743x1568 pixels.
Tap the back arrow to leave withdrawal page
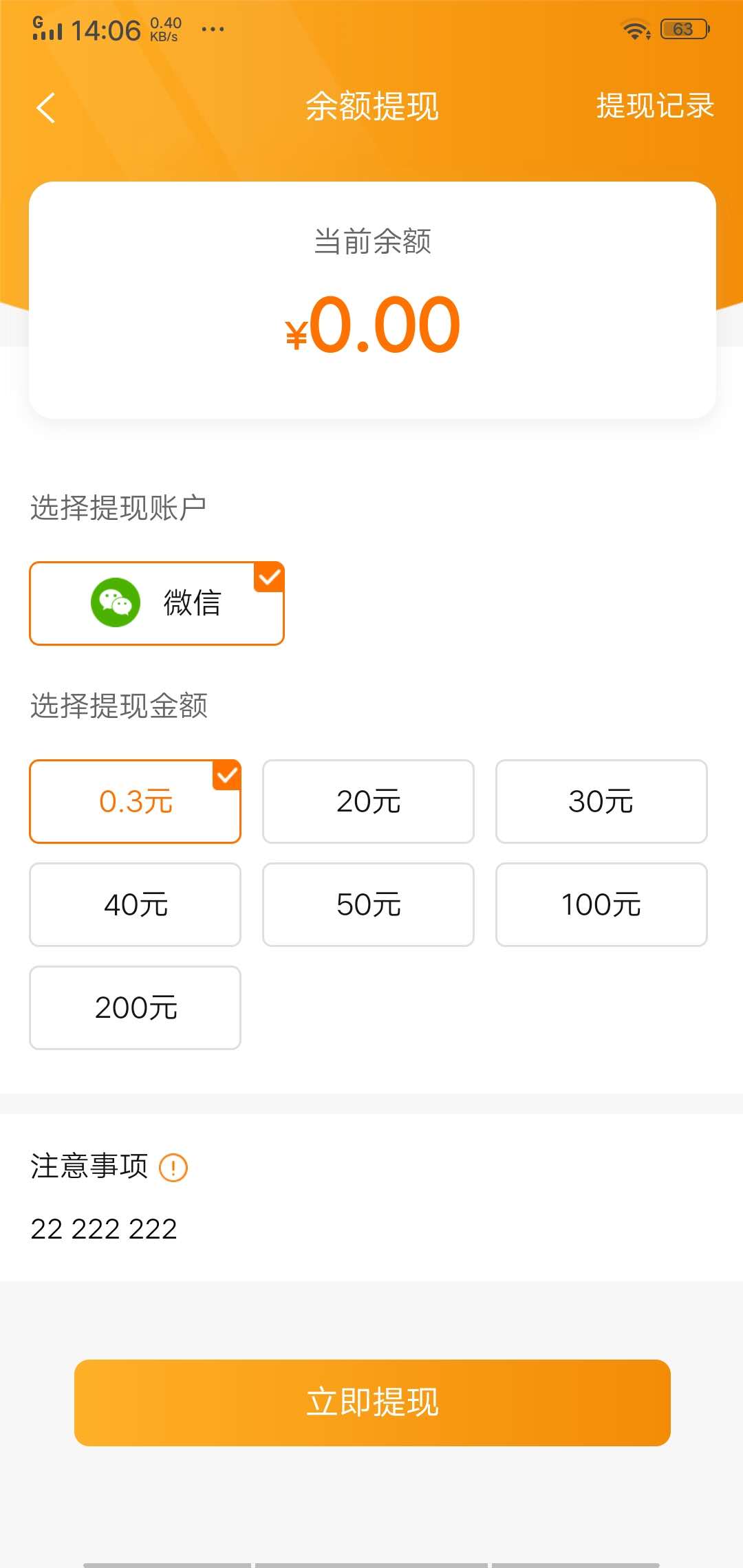tap(45, 107)
